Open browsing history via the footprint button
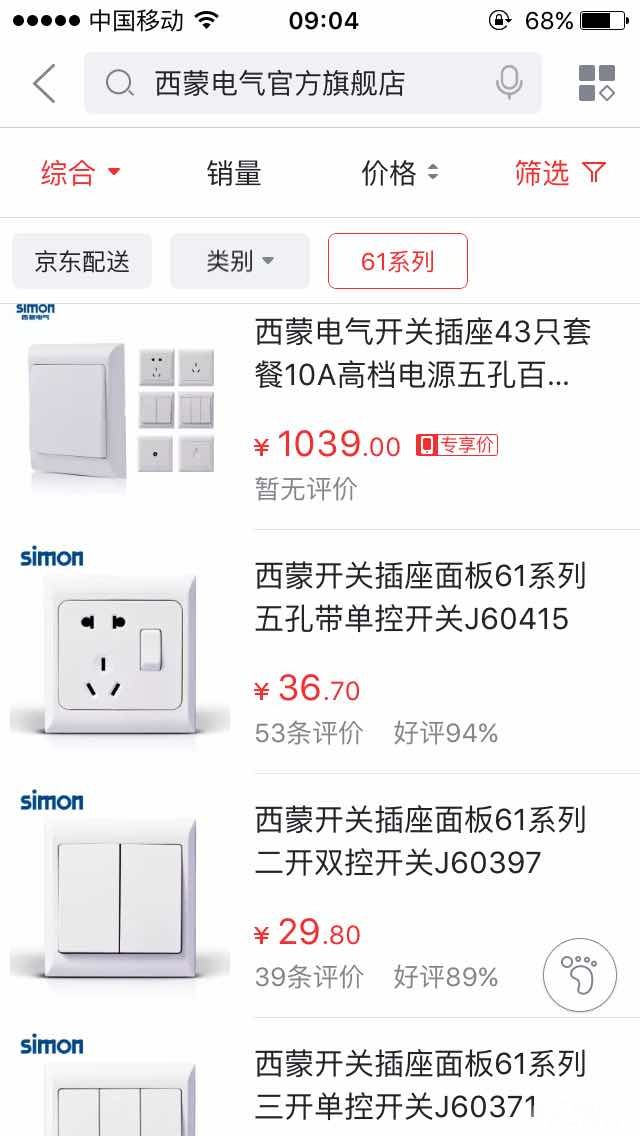640x1136 pixels. [579, 975]
